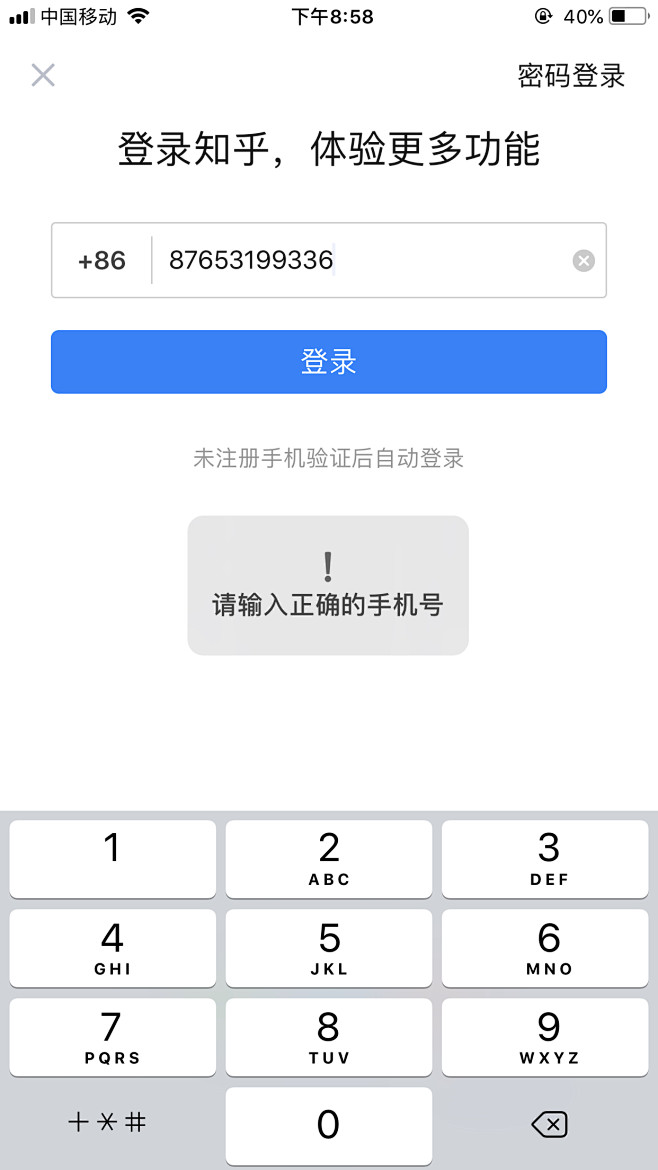Enter 0 using the numeric keypad
Viewport: 658px width, 1170px height.
329,1126
